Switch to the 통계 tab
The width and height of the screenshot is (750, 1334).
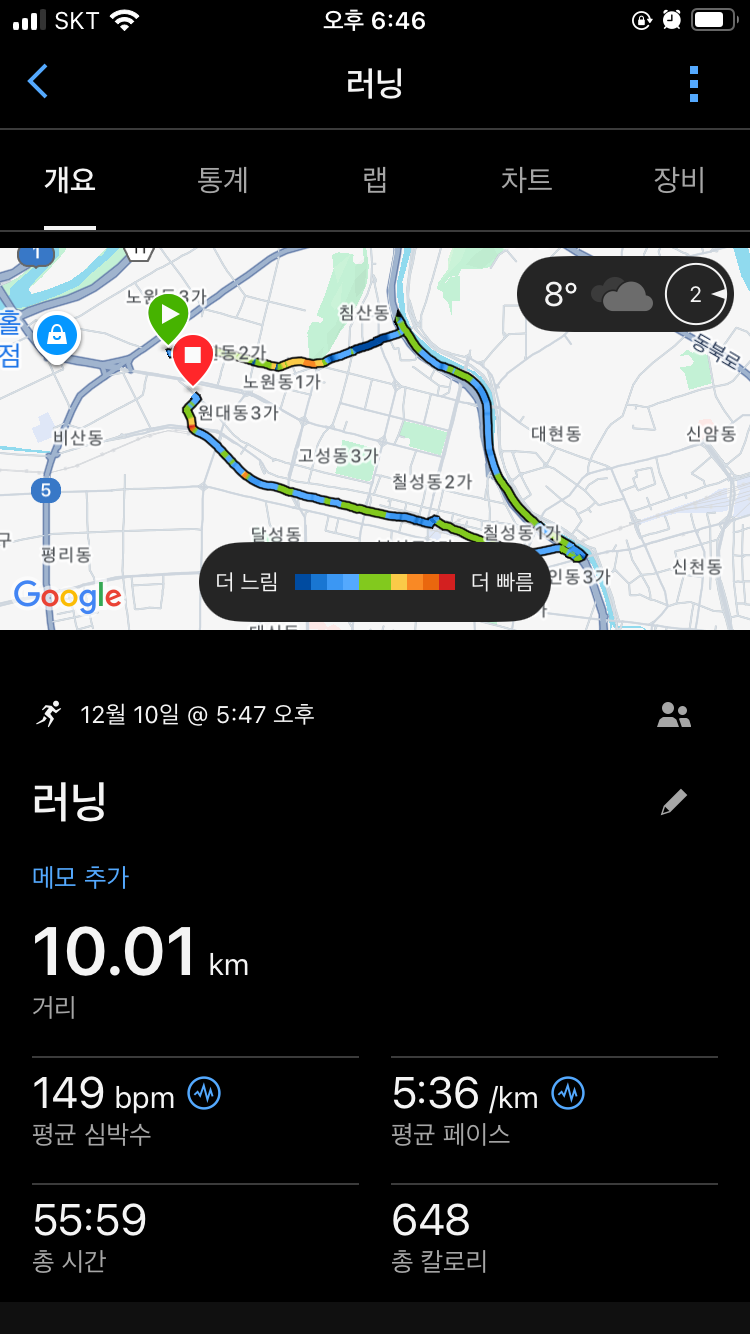(x=223, y=181)
